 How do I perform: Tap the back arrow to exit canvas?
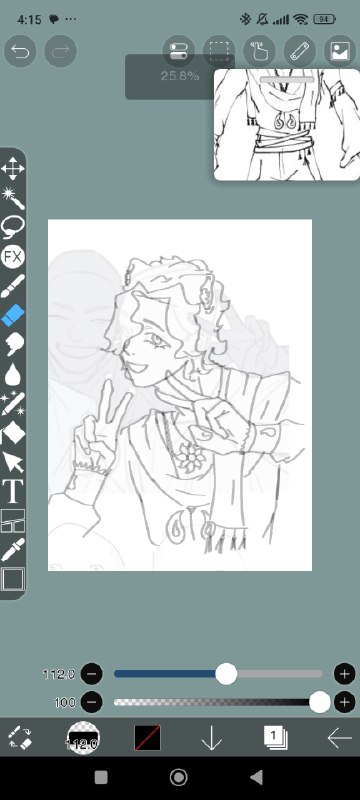pos(339,738)
